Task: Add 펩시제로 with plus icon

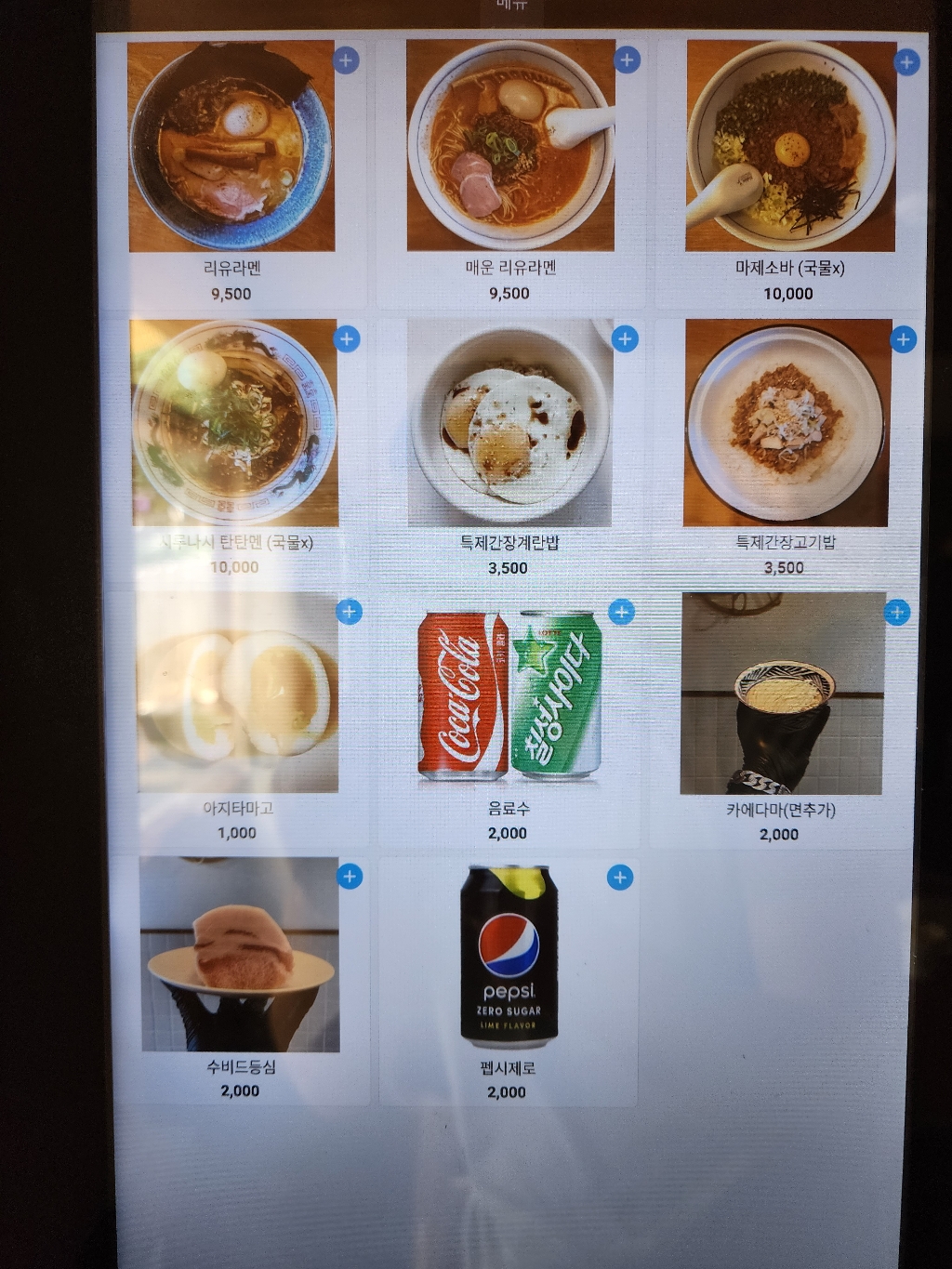Action: (x=620, y=877)
